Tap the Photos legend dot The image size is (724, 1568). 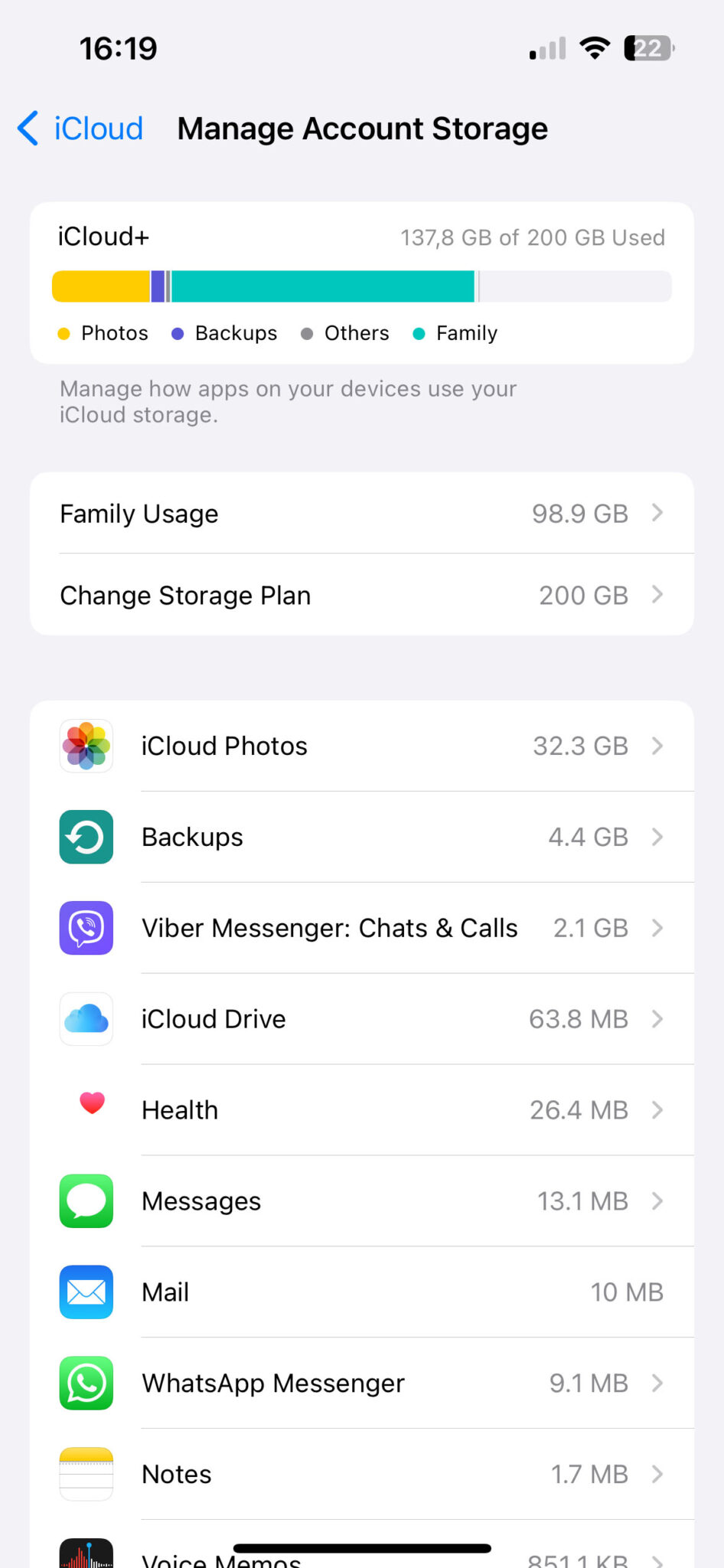[64, 334]
